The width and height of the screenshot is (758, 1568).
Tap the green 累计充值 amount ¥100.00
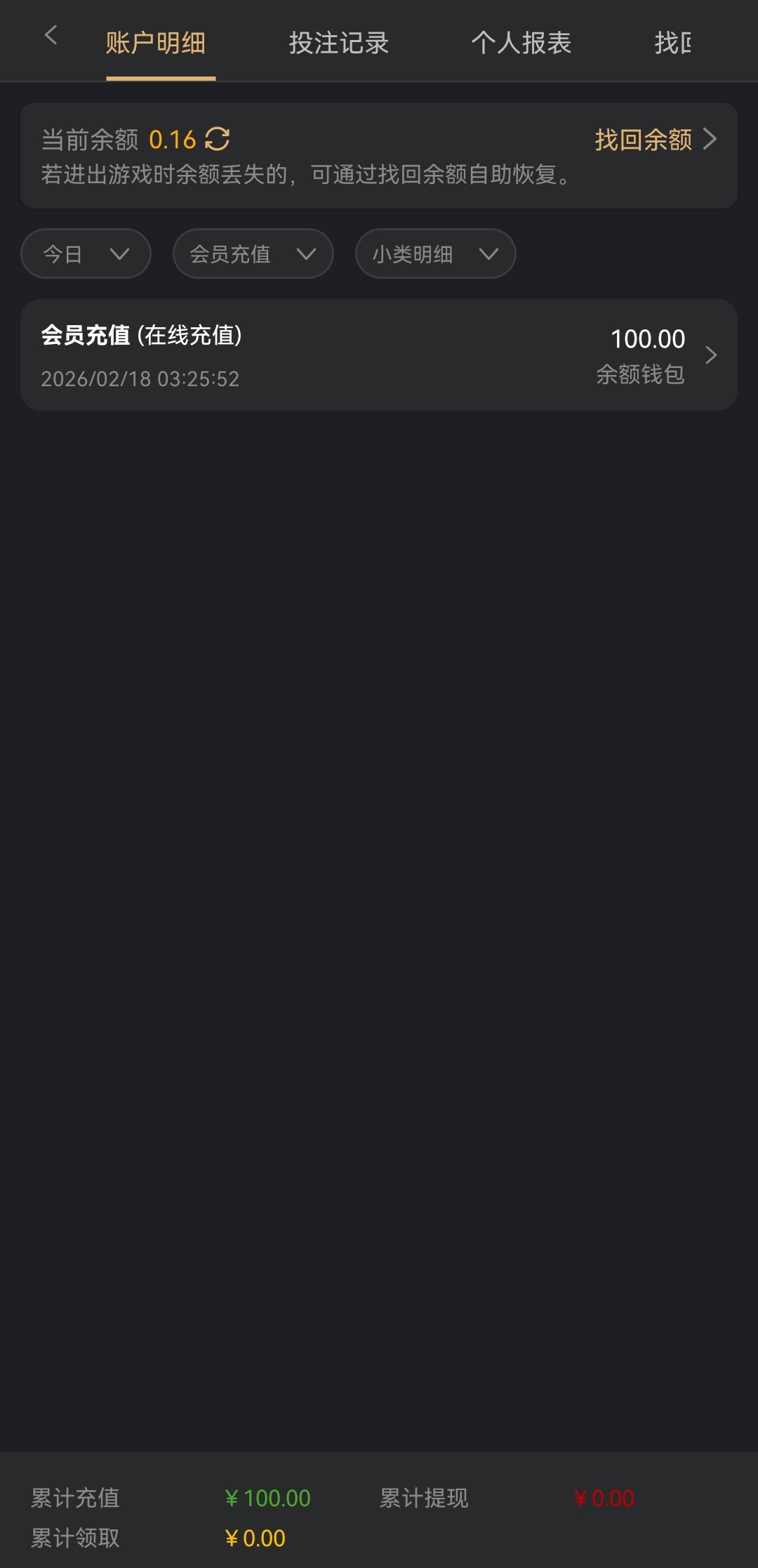[269, 1498]
